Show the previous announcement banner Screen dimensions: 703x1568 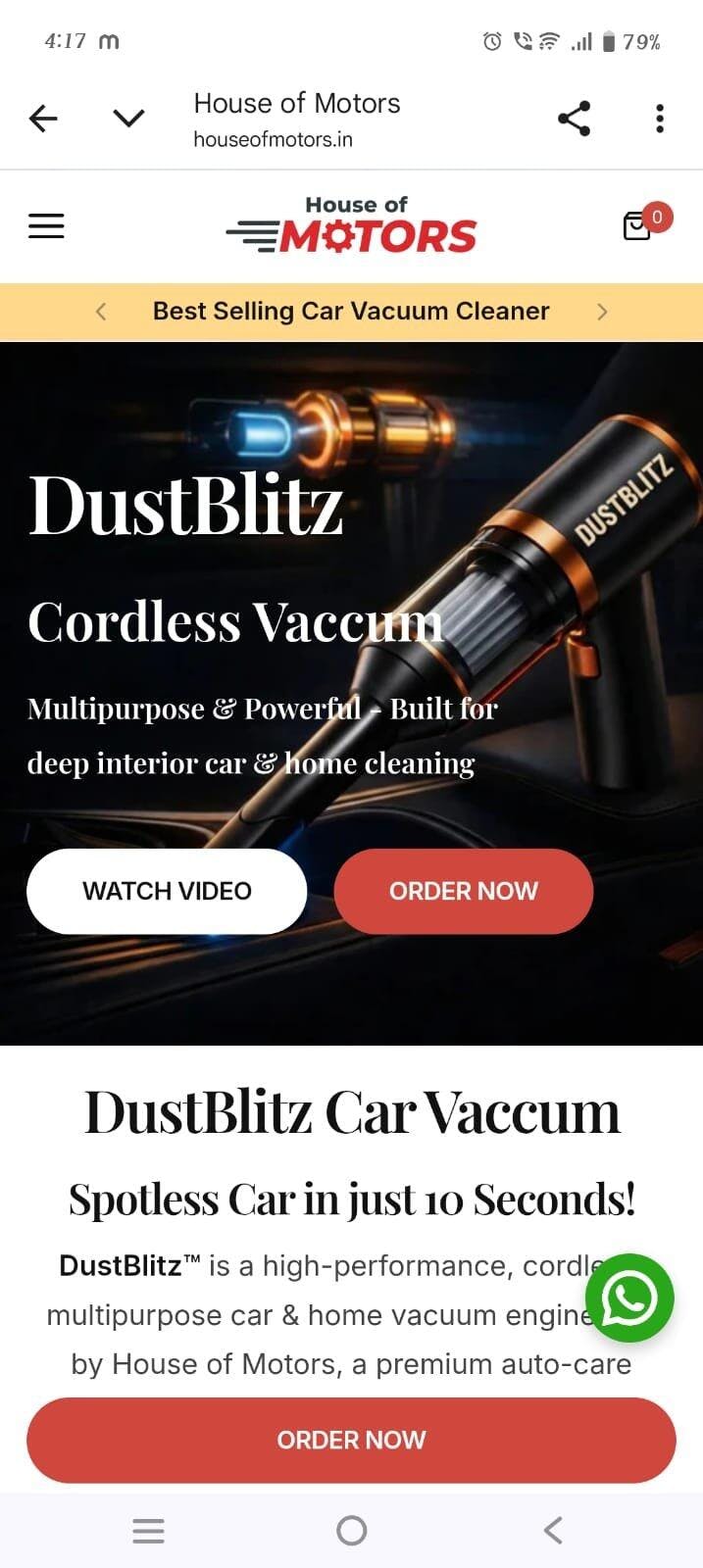pos(100,312)
